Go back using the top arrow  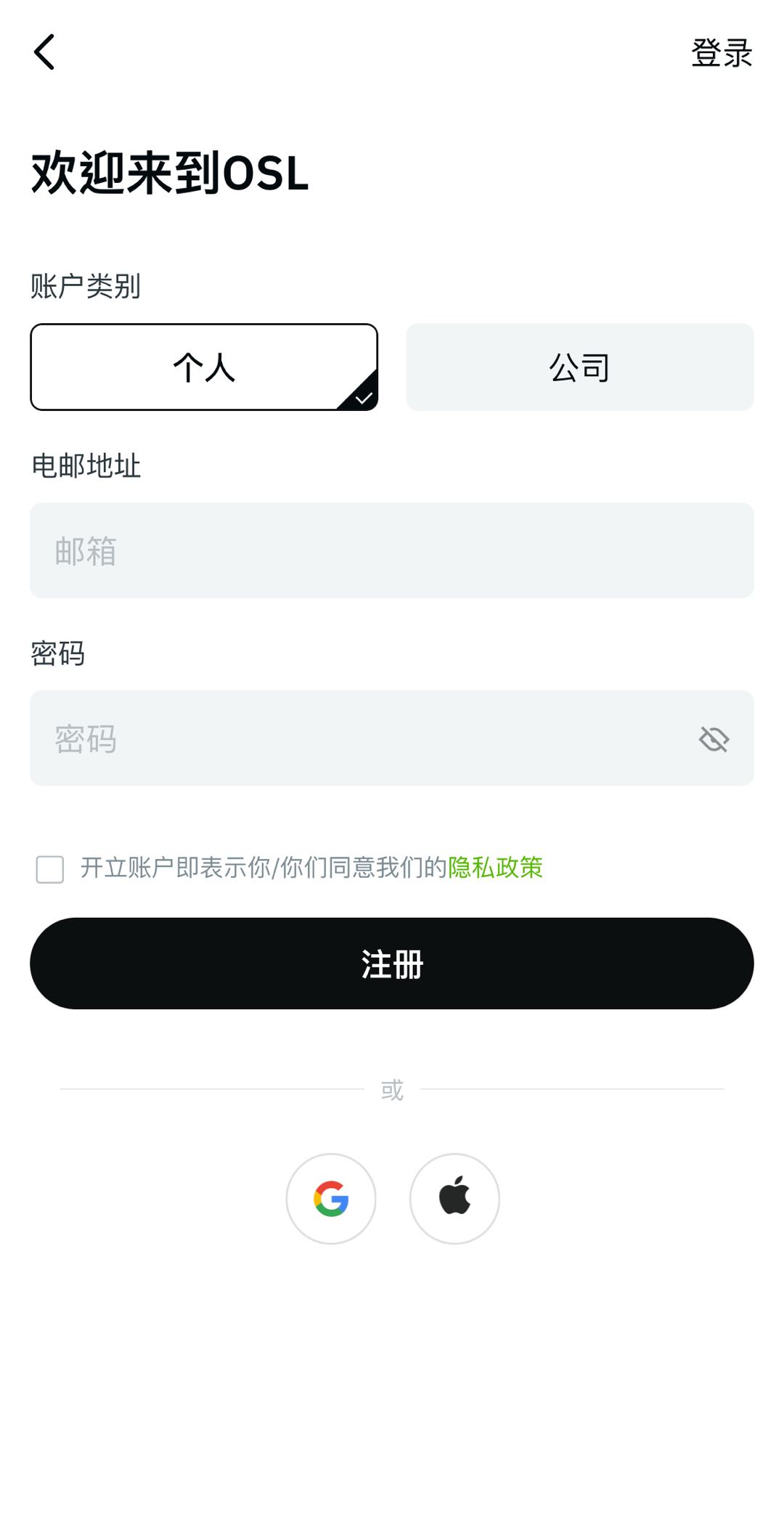click(45, 52)
